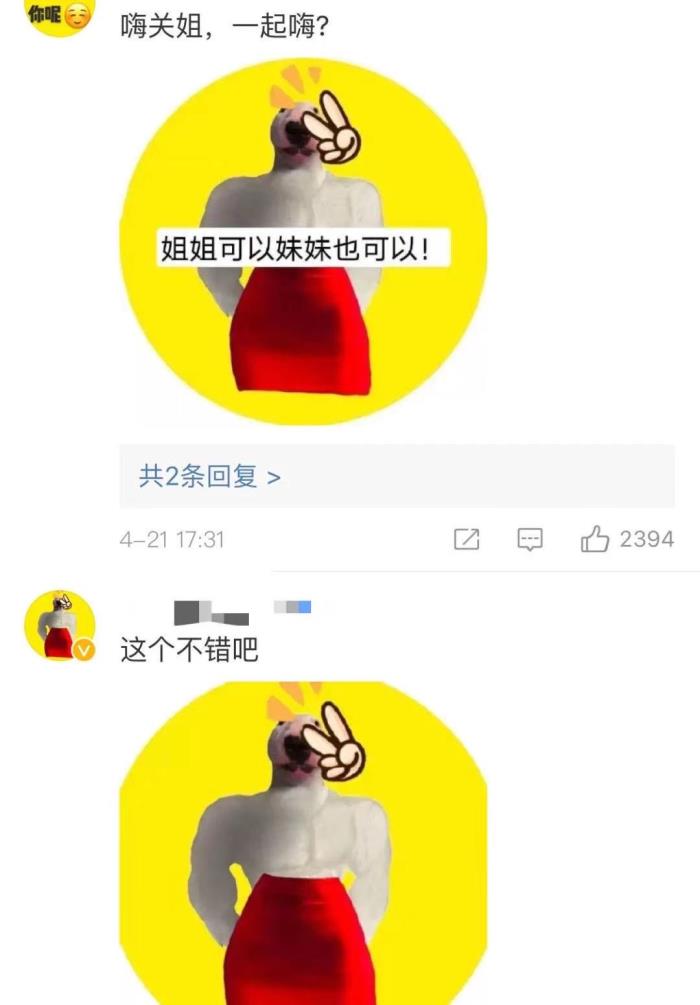The image size is (700, 1005).
Task: Open the profile avatar beside 这个不错吧
Action: click(x=59, y=626)
